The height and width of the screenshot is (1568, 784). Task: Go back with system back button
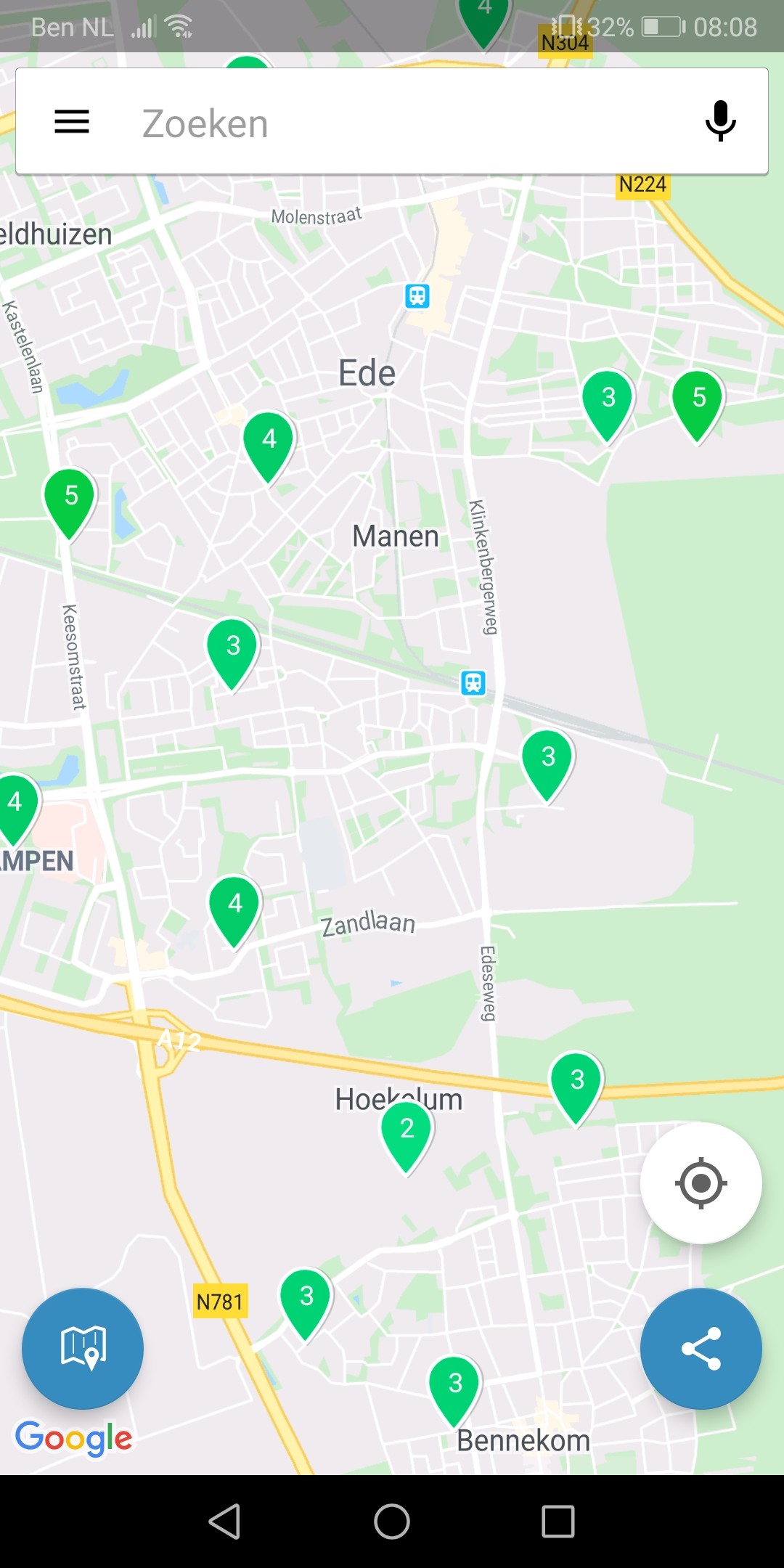pyautogui.click(x=224, y=1521)
